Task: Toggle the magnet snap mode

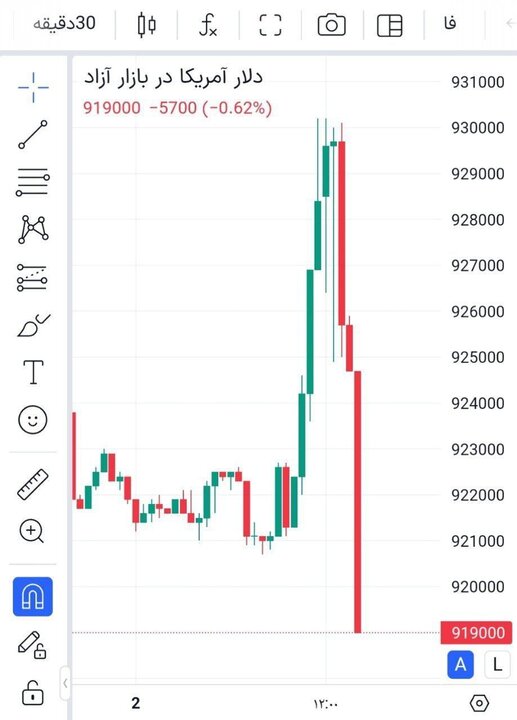Action: pyautogui.click(x=33, y=596)
